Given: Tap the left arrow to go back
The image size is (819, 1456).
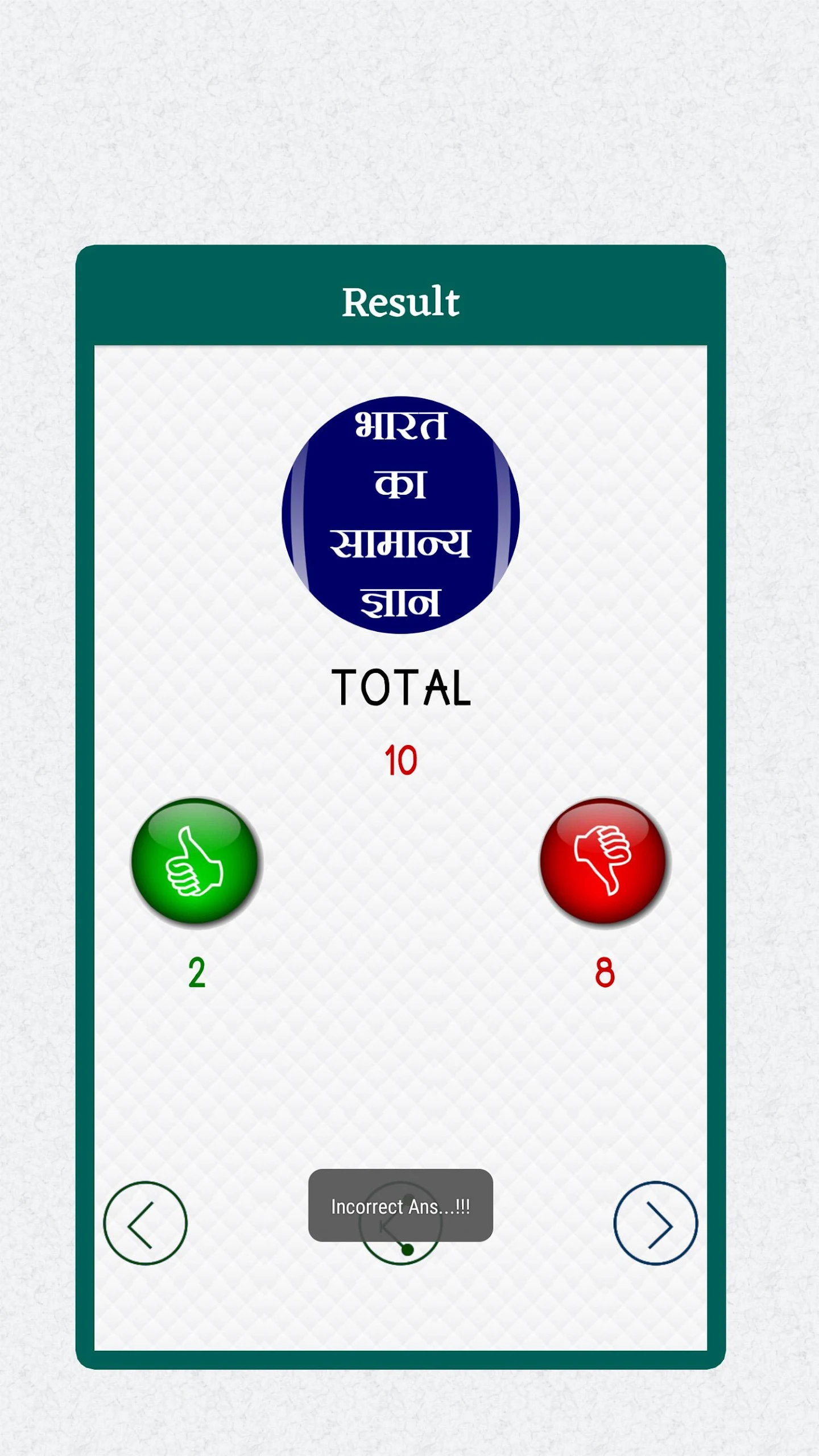Looking at the screenshot, I should point(145,1223).
